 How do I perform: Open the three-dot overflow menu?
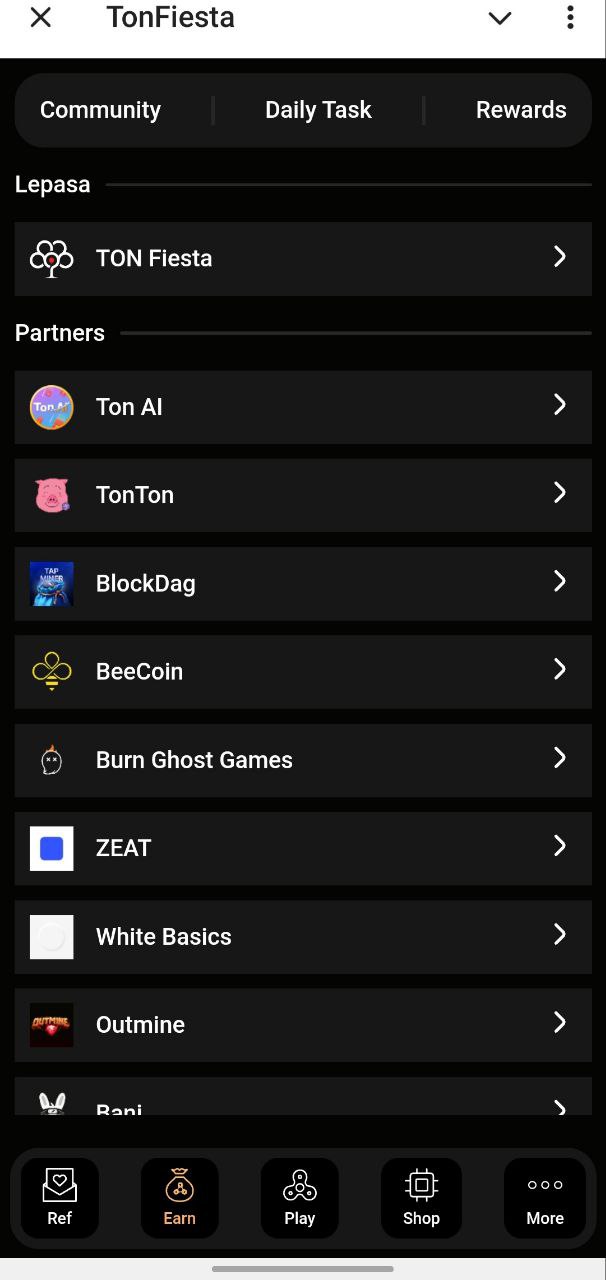570,18
